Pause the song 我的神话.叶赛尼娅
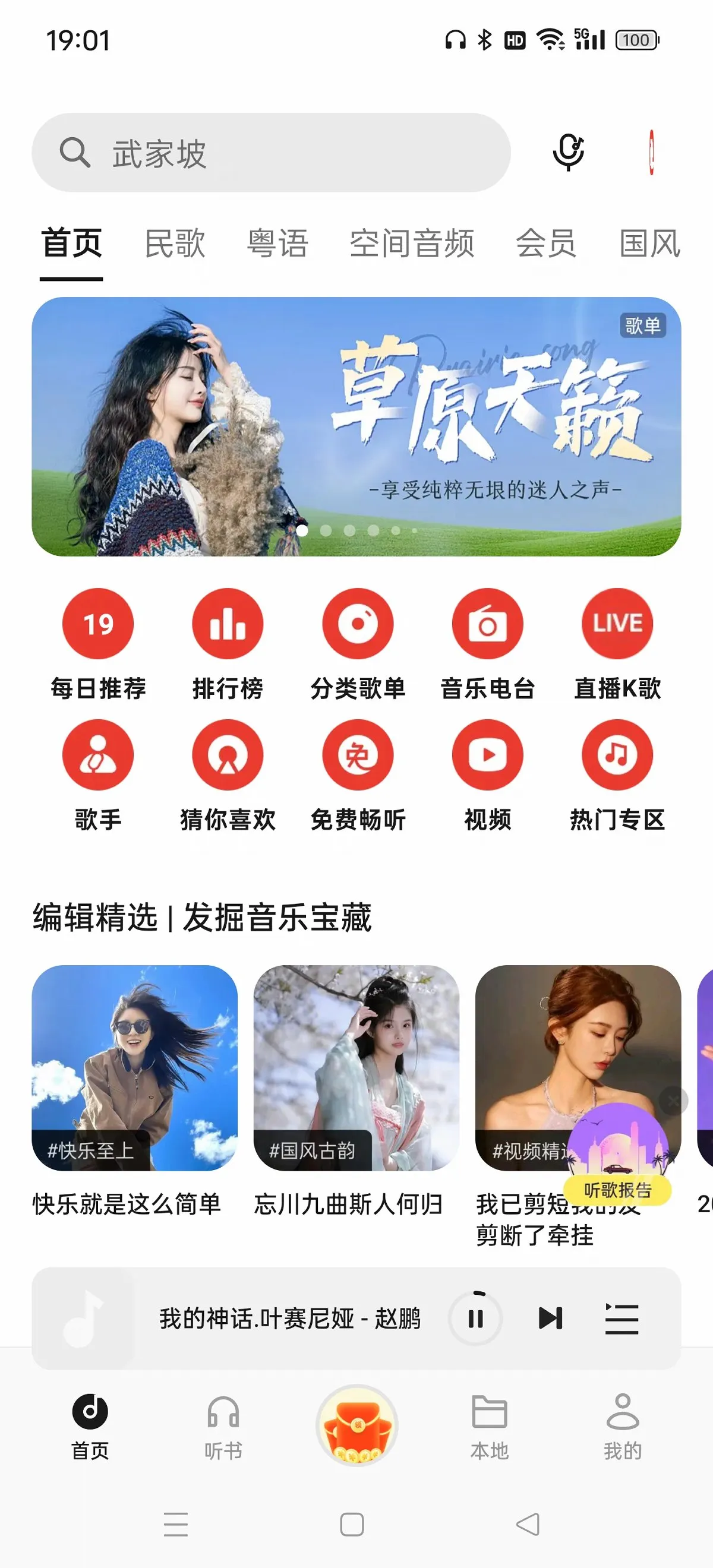This screenshot has width=713, height=1568. tap(475, 1319)
